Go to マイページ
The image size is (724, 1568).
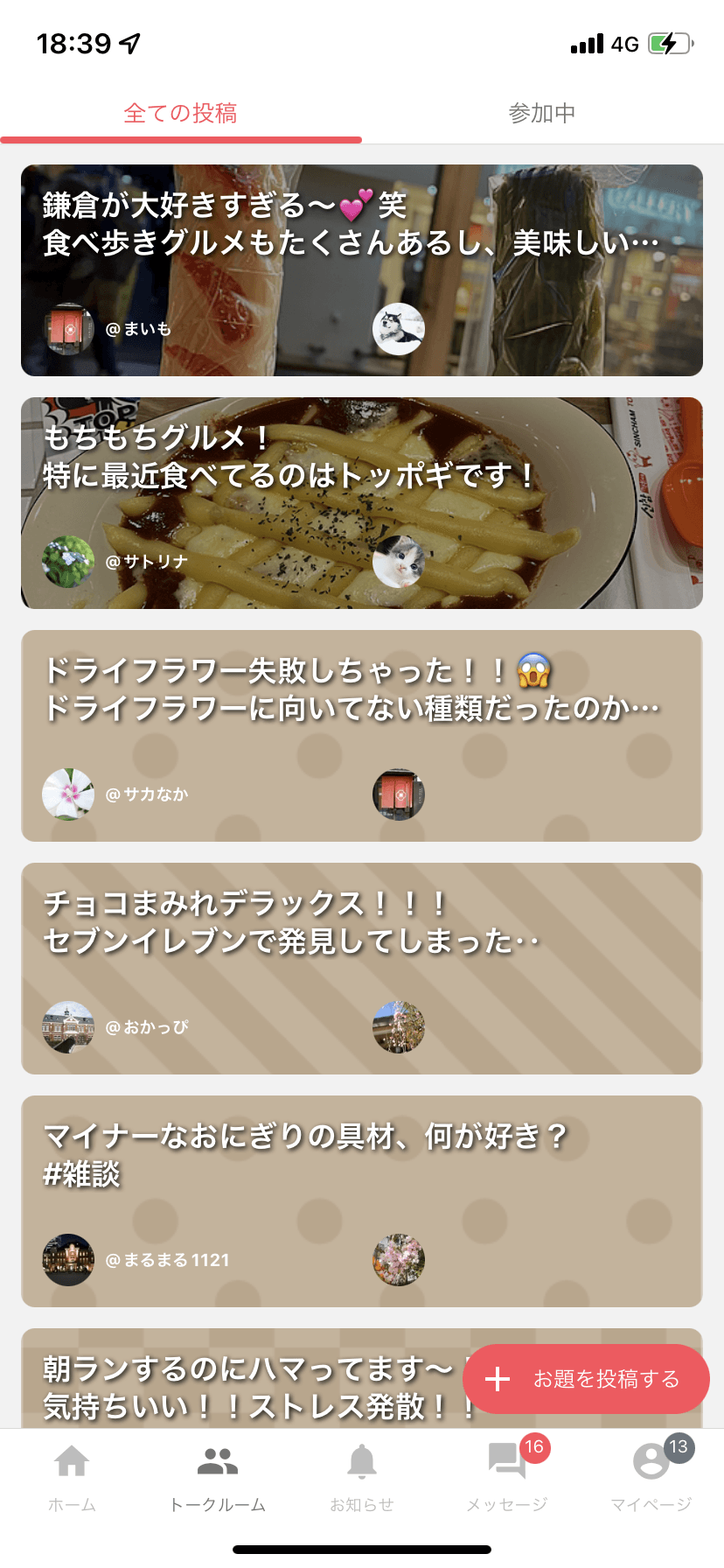tap(651, 1477)
